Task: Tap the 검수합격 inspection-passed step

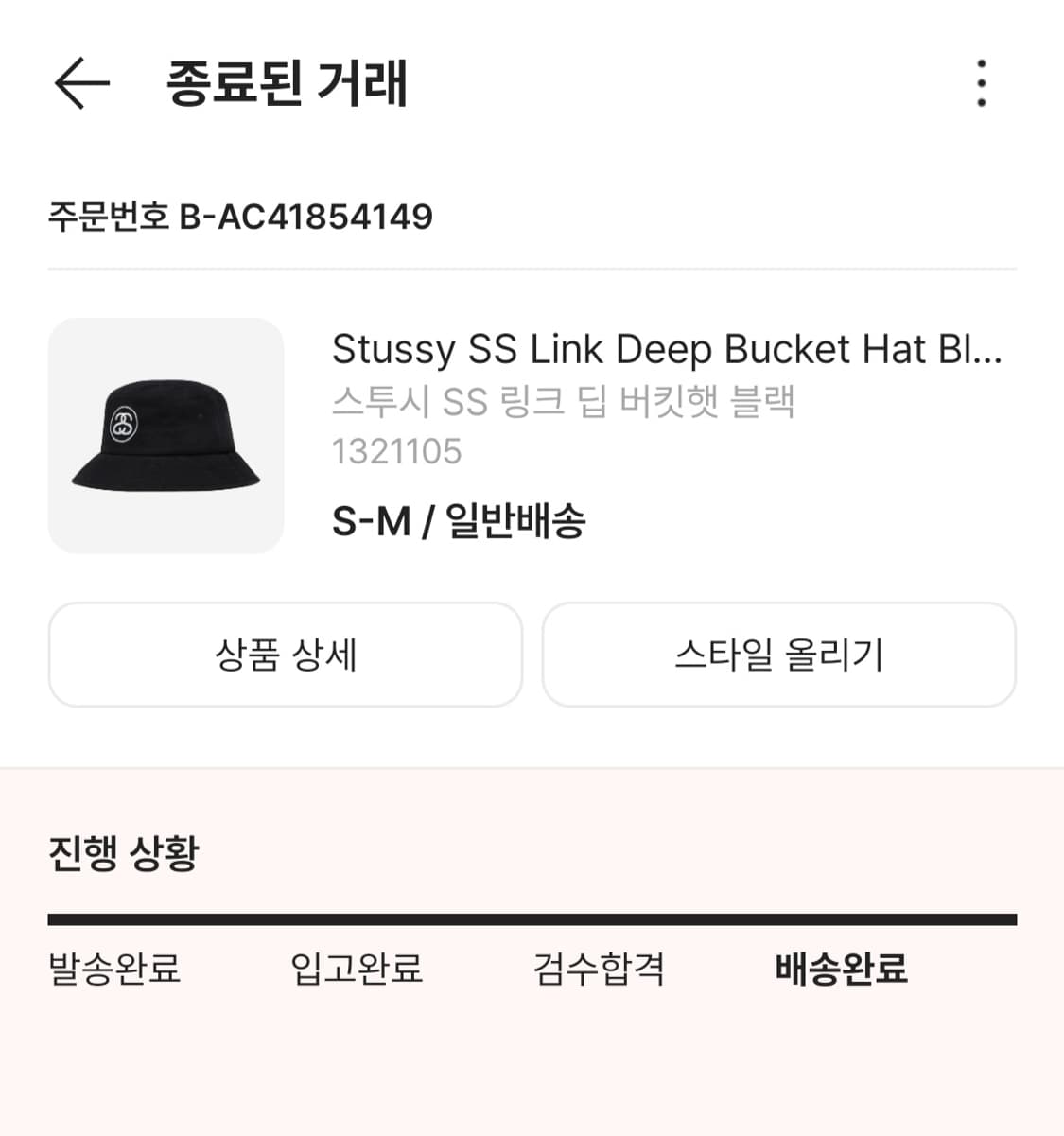Action: point(600,969)
